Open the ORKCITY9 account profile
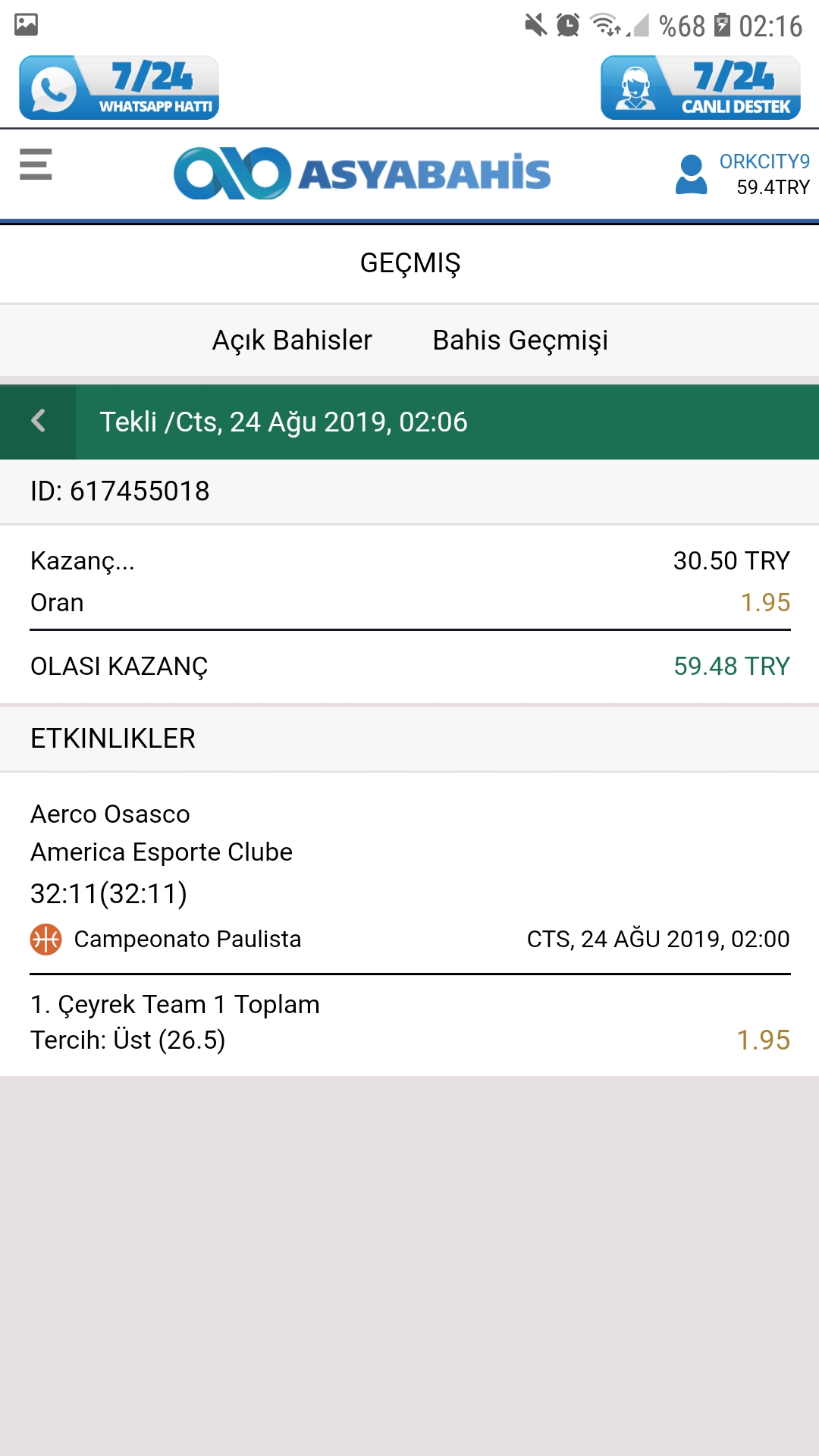Image resolution: width=819 pixels, height=1456 pixels. coord(742,174)
